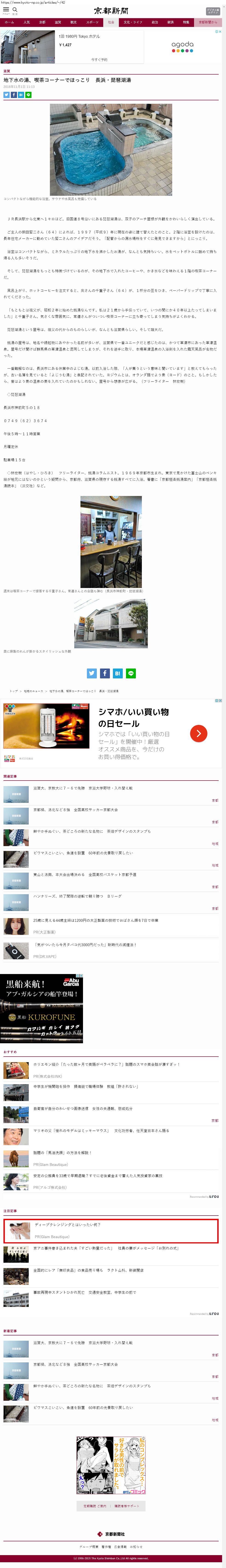Switch to the 滋賀 navigation tab
Screen dimensions: 226x1568
tap(58, 22)
